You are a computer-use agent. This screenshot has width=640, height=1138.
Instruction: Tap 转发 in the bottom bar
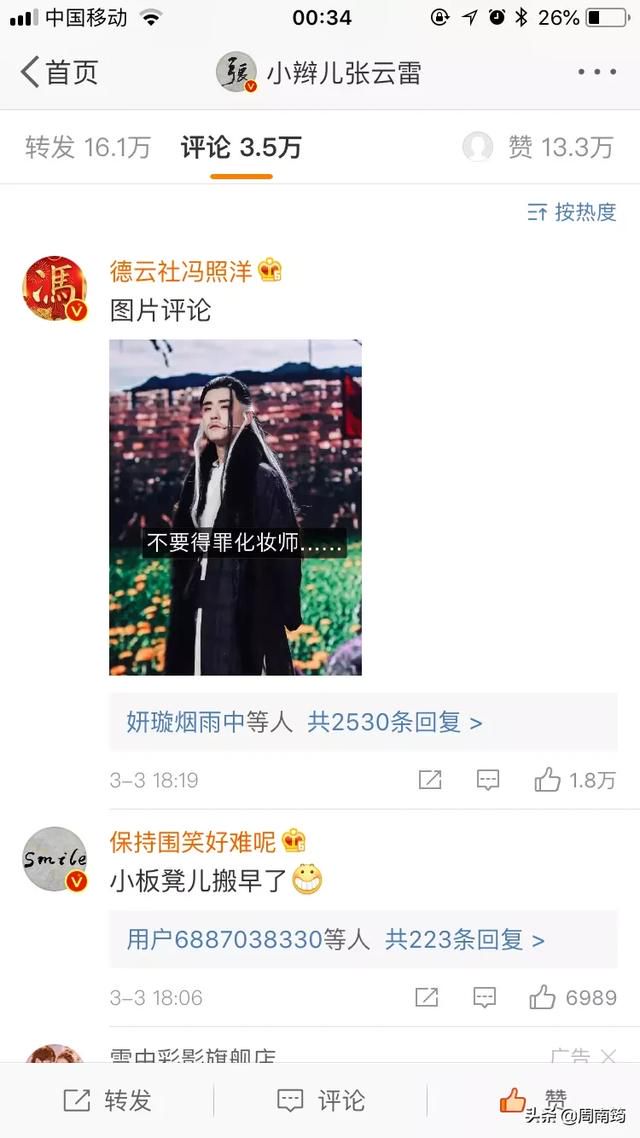click(107, 1101)
